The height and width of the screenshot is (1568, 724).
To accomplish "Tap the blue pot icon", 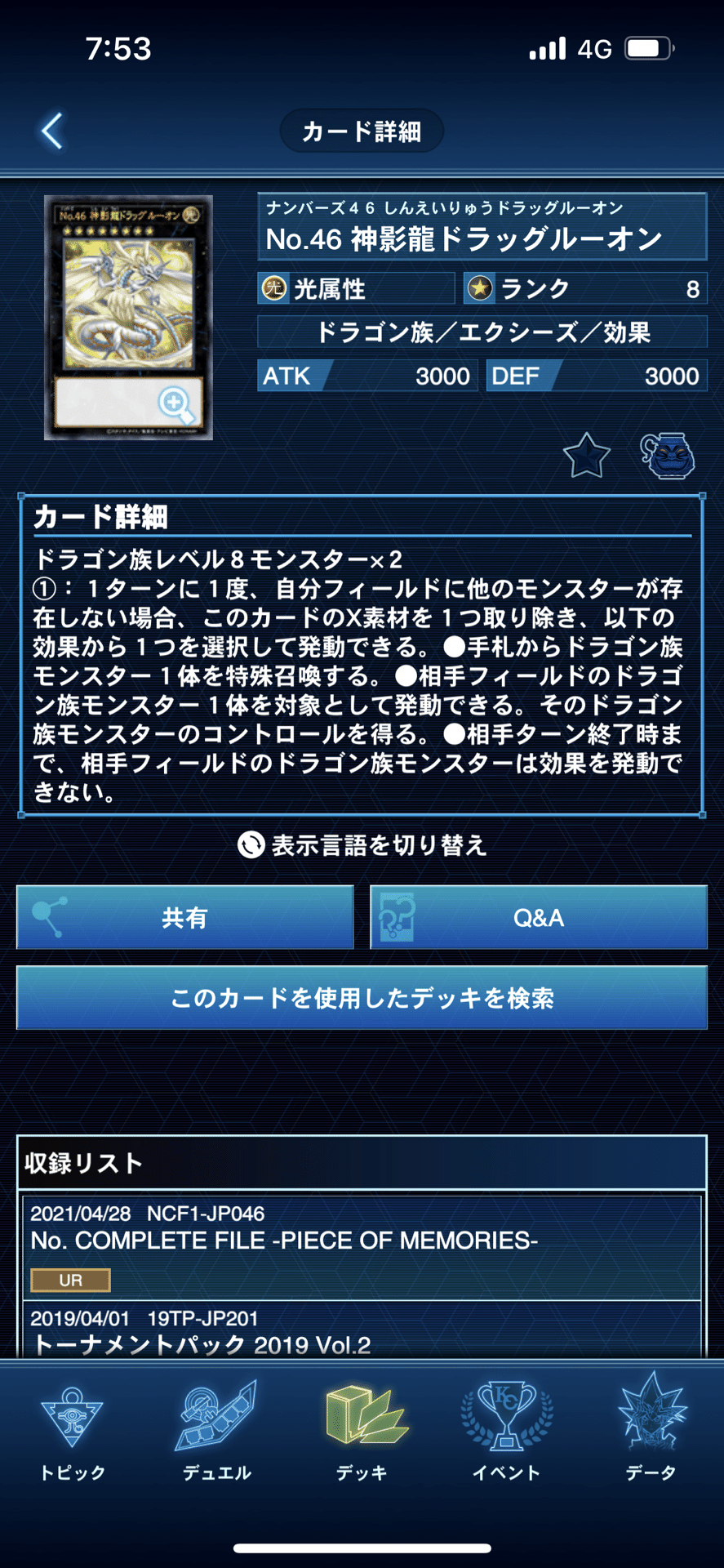I will click(x=667, y=456).
